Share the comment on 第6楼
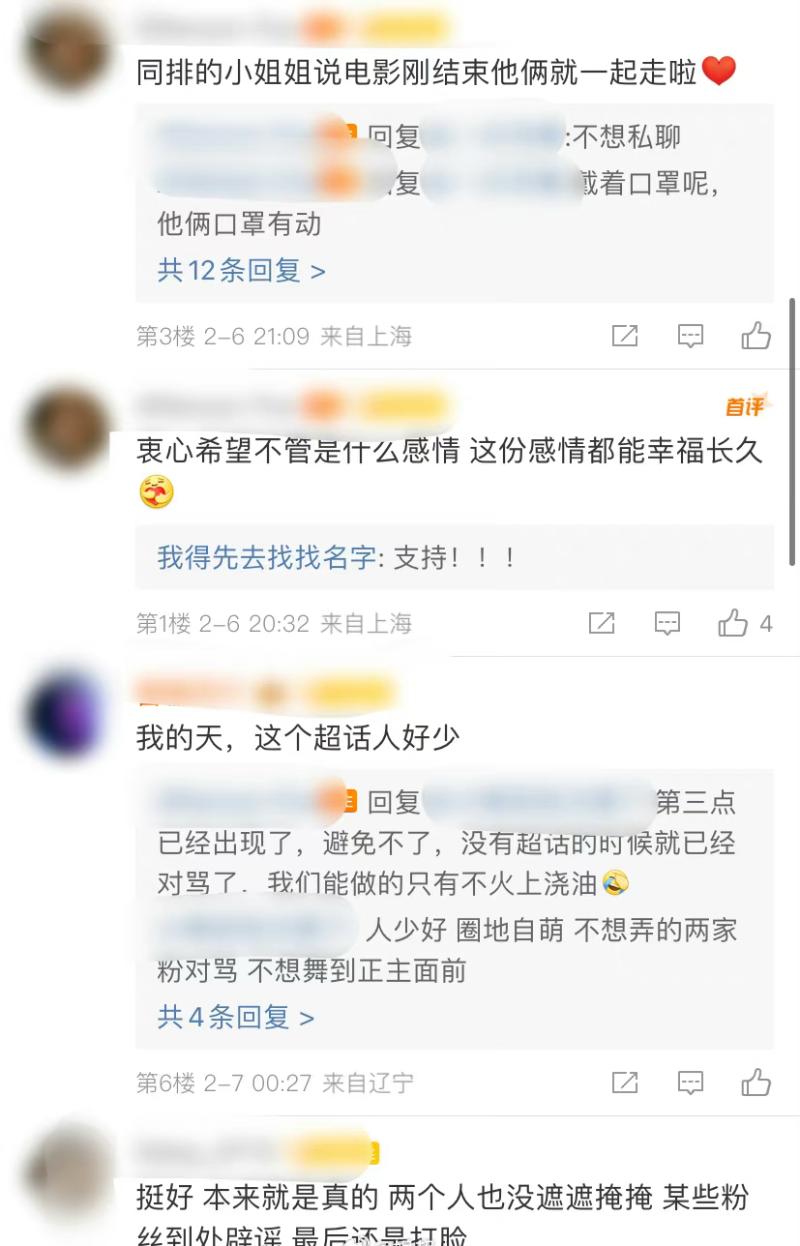800x1246 pixels. point(625,1082)
